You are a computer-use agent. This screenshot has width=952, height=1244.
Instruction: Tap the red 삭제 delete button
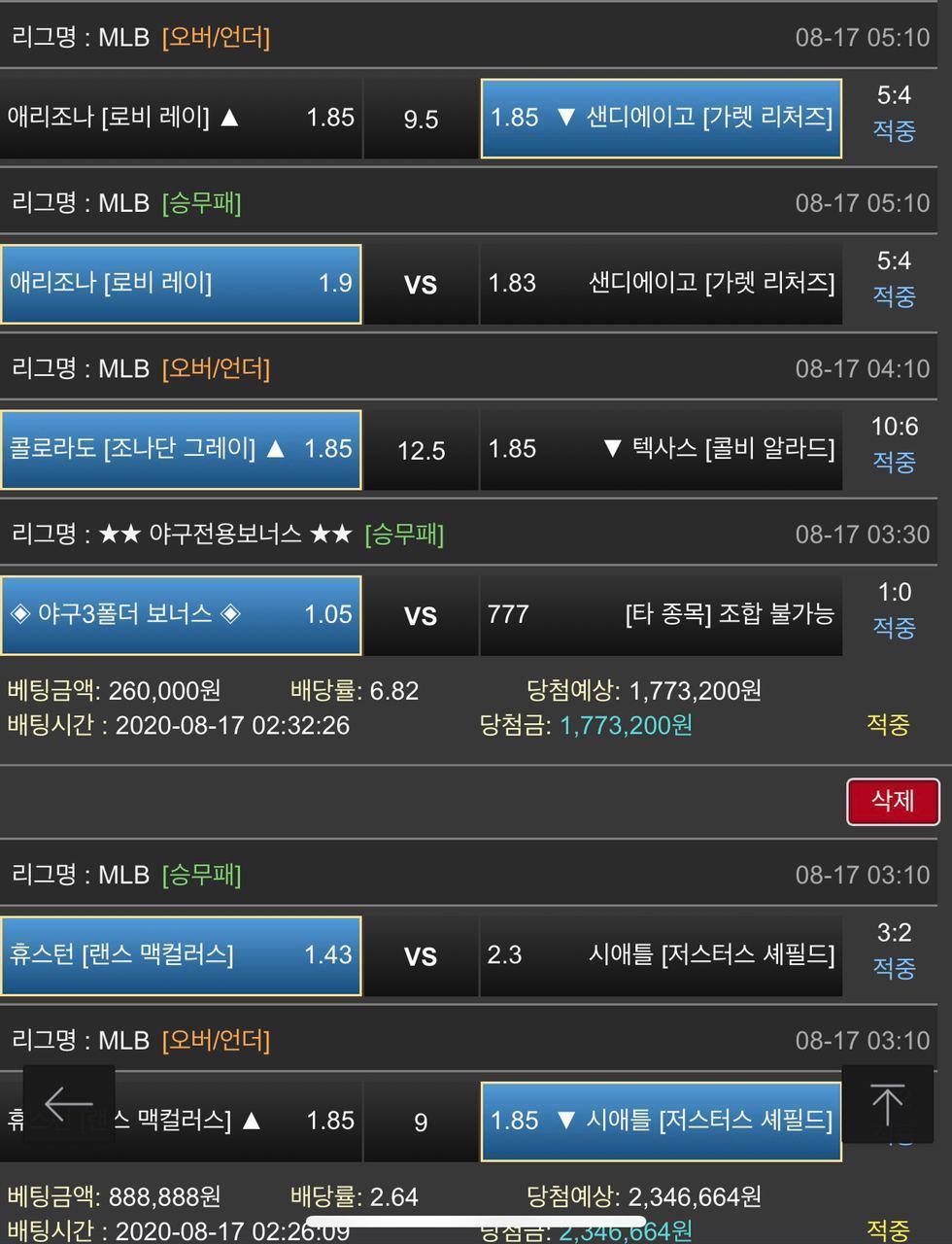[x=892, y=801]
